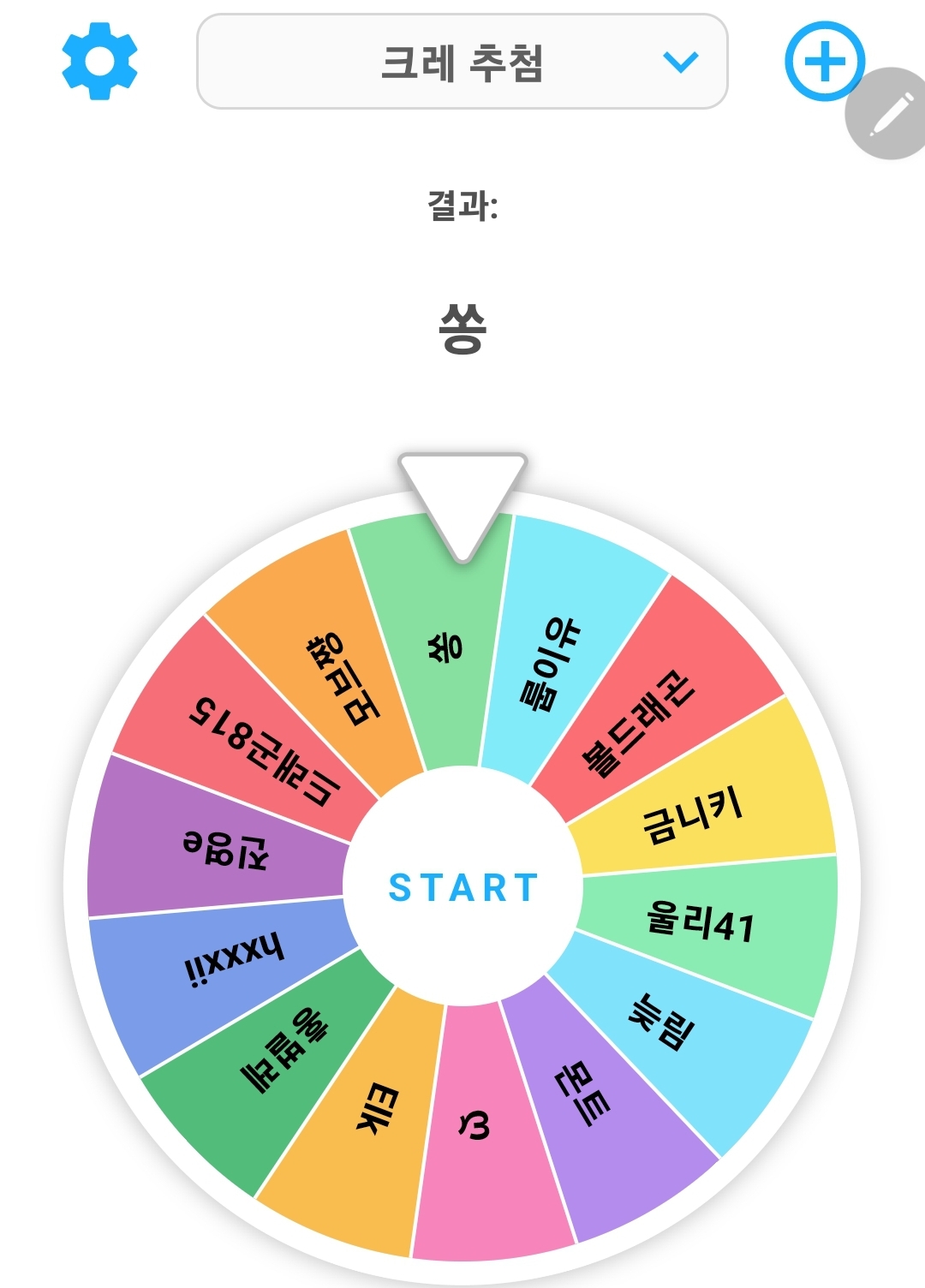Tap START to spin the wheel
The height and width of the screenshot is (1288, 925).
(x=462, y=887)
